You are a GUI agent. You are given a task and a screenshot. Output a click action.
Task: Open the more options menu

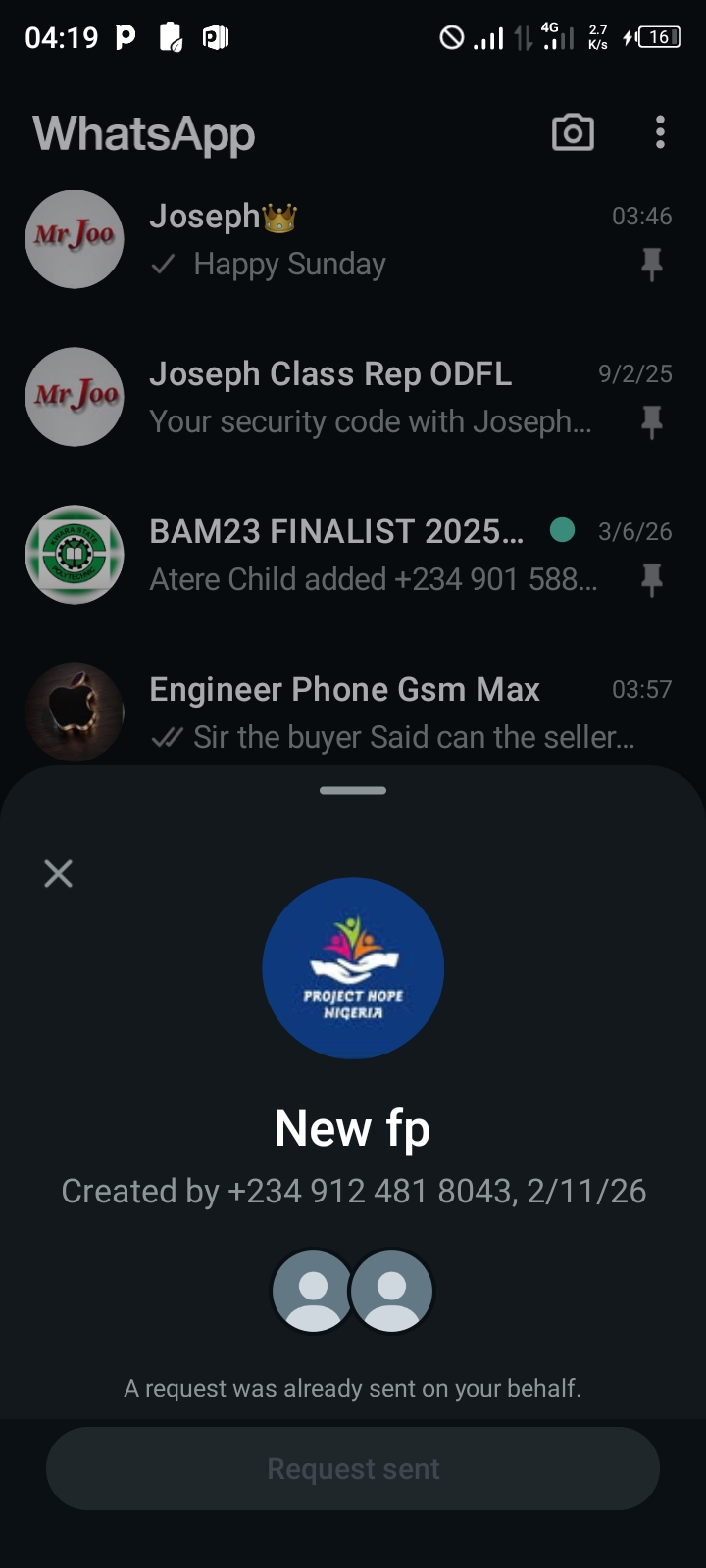(660, 132)
